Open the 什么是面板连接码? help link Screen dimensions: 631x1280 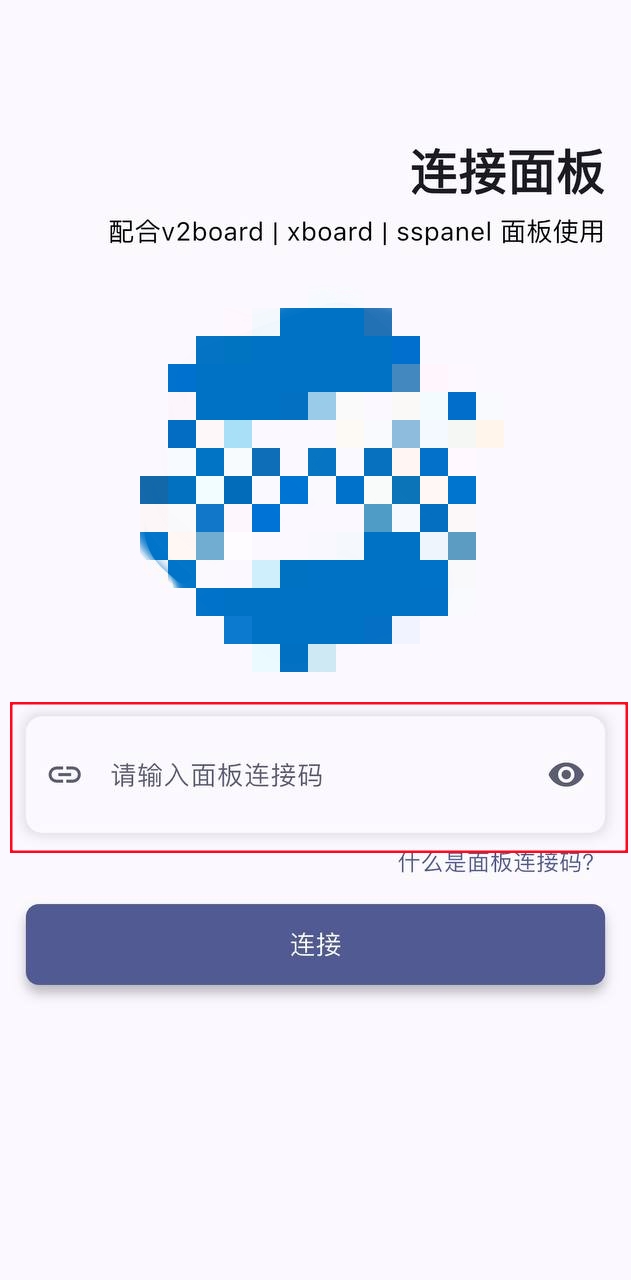click(496, 863)
